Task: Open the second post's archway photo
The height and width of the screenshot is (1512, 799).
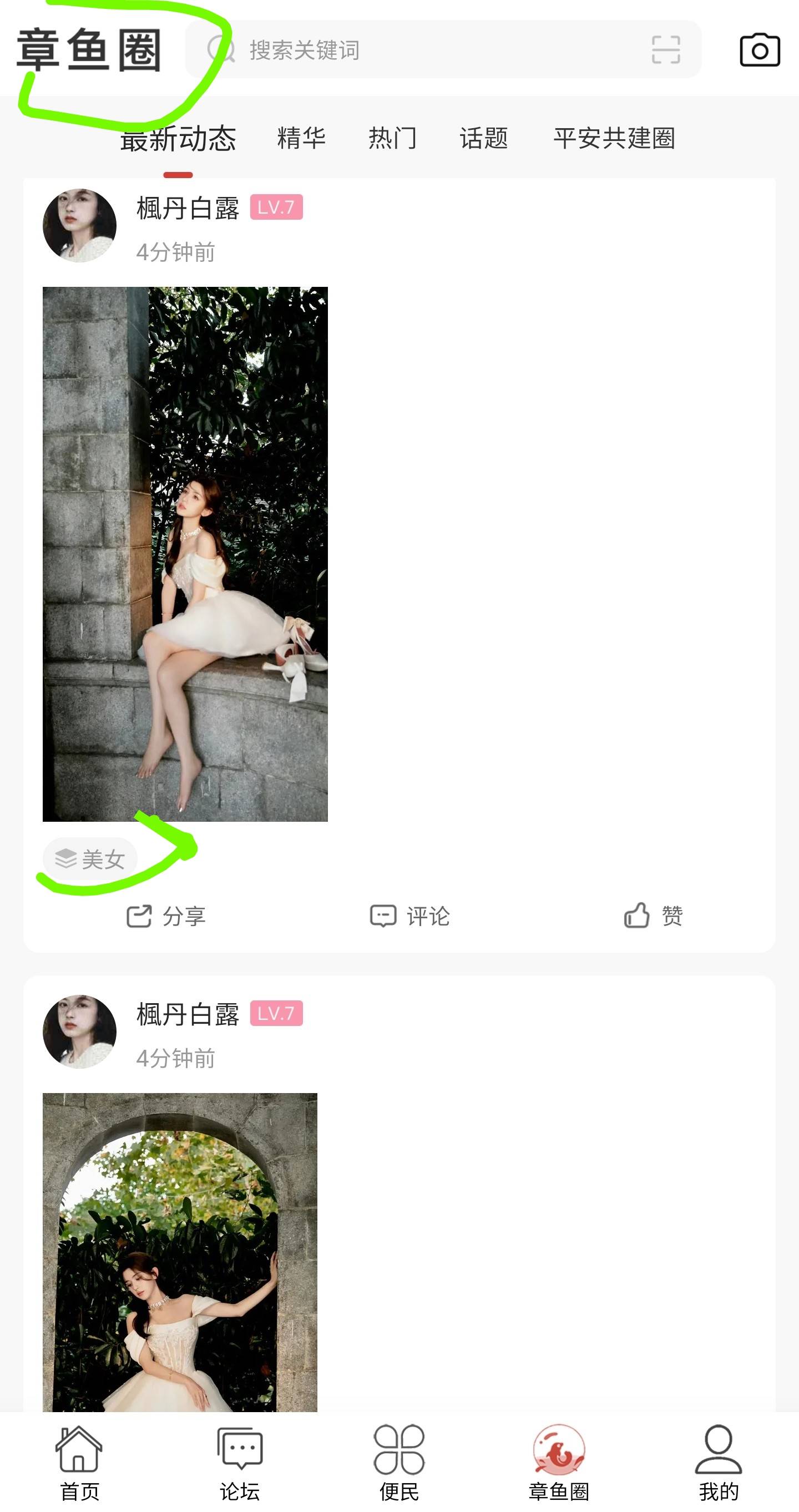Action: click(180, 1250)
